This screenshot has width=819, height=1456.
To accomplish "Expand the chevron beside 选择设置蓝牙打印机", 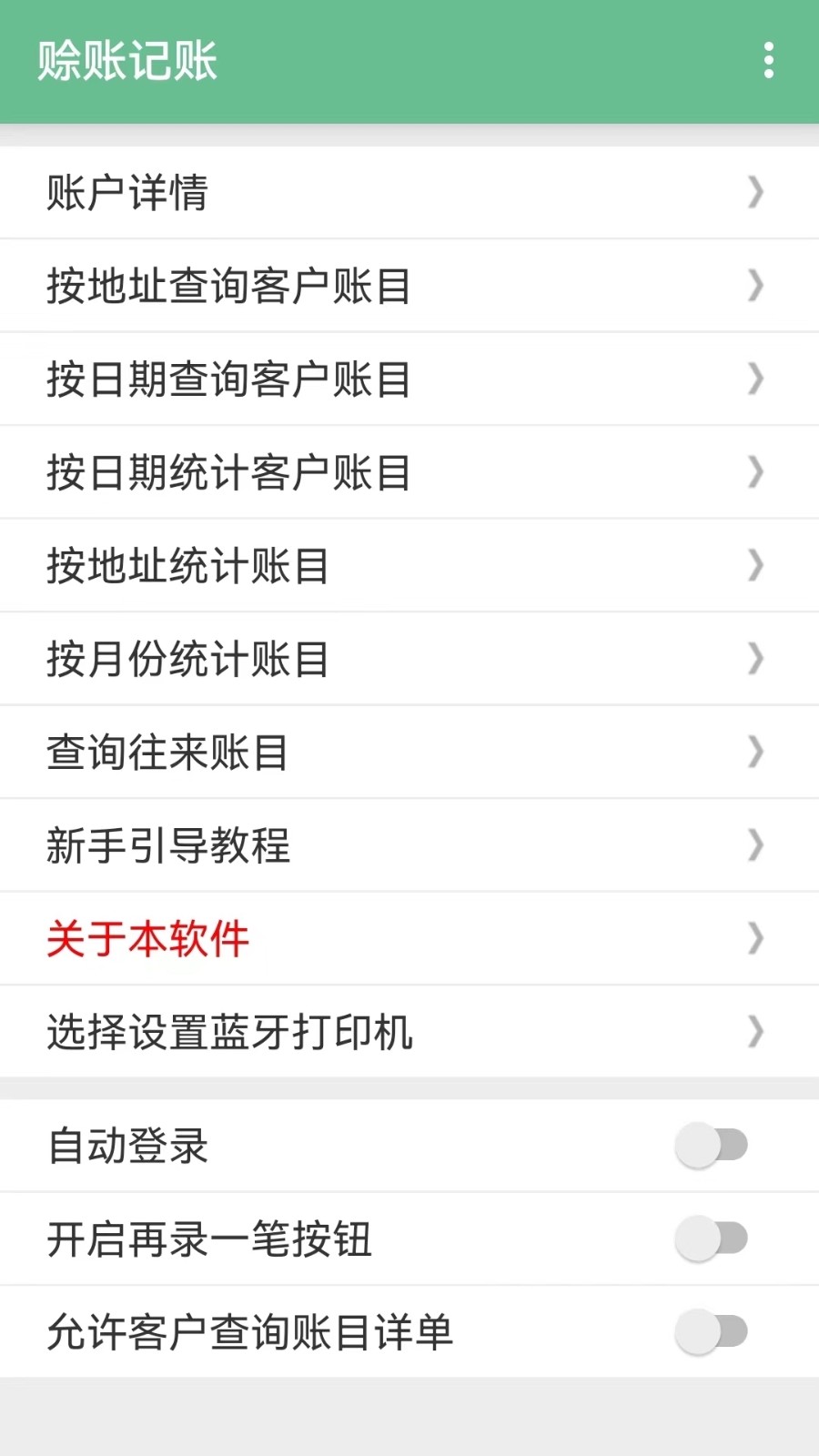I will coord(755,1032).
